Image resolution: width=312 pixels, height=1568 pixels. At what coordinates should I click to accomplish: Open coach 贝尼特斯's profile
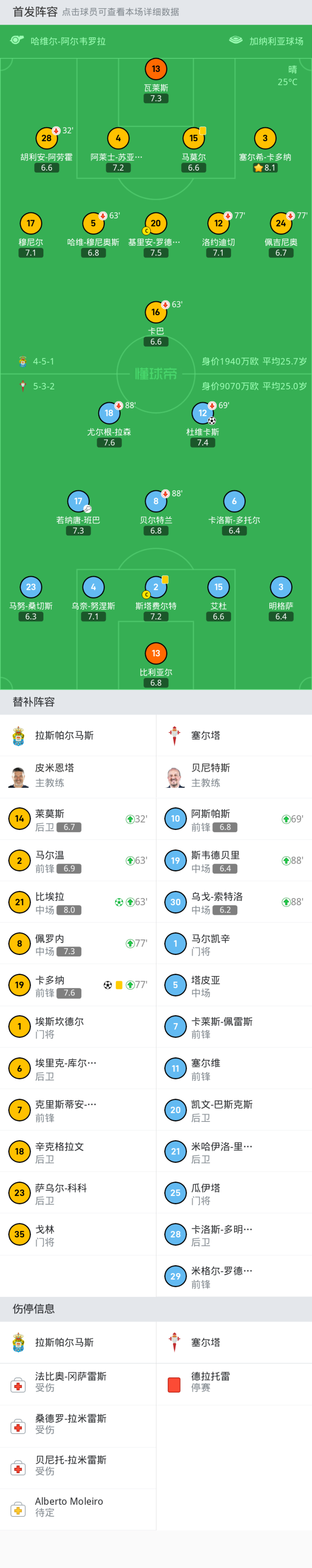click(x=234, y=776)
